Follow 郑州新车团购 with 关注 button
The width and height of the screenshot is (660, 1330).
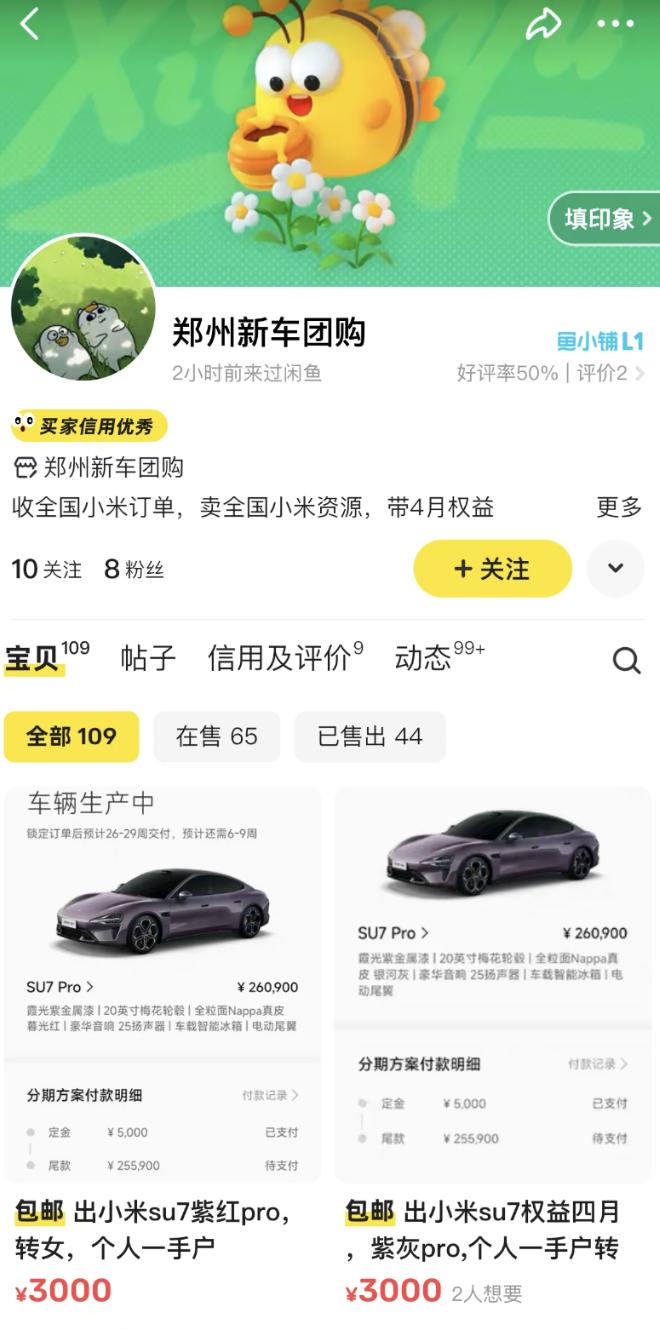pos(492,569)
